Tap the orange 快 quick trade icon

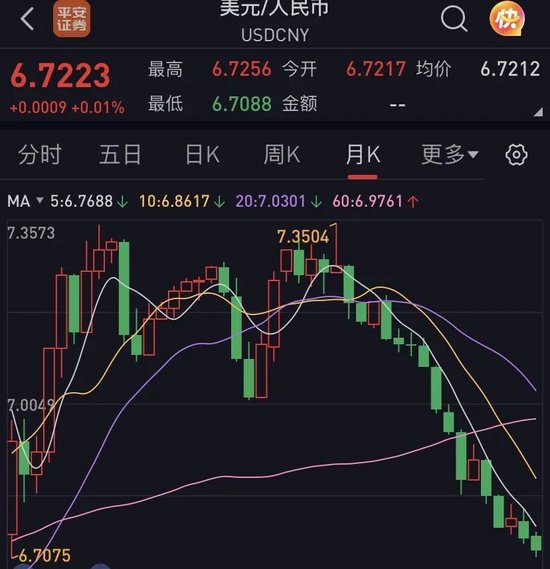(507, 18)
